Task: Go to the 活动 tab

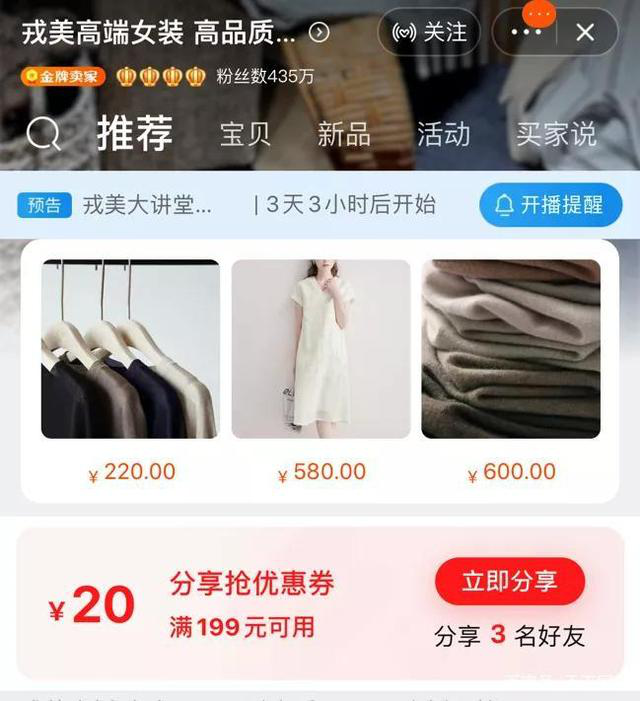Action: [443, 134]
